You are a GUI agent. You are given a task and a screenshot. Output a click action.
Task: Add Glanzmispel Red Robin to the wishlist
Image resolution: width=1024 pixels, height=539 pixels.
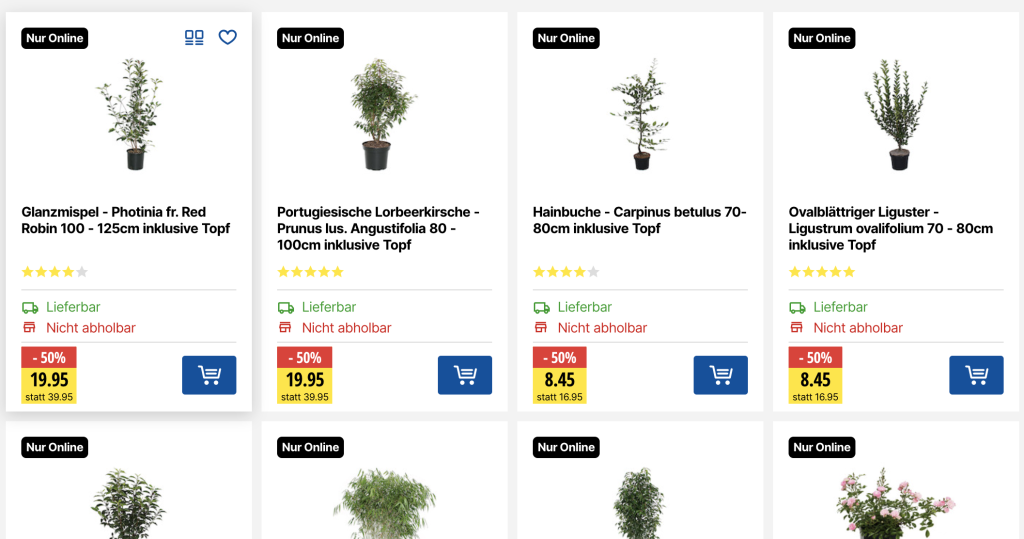tap(228, 38)
